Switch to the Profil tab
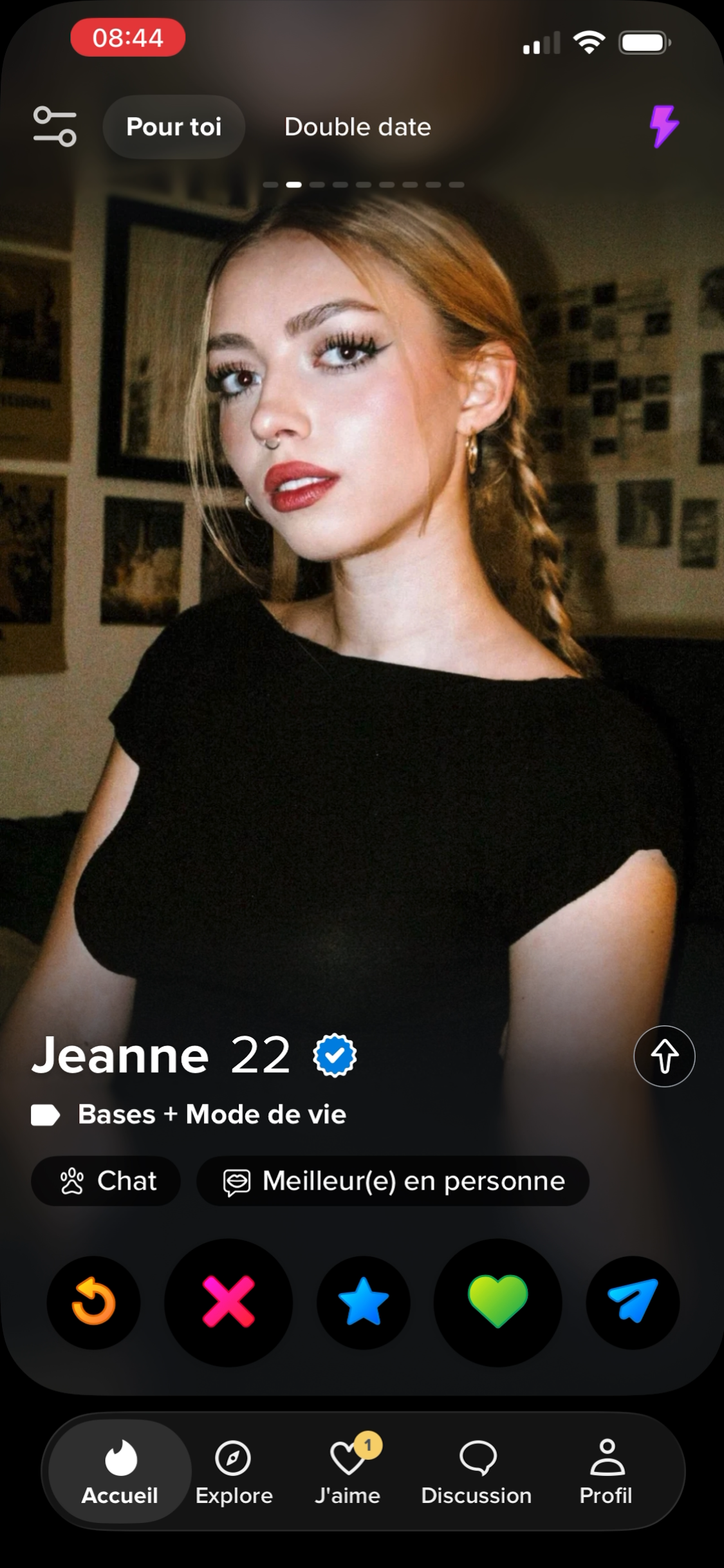Viewport: 724px width, 1568px height. click(x=606, y=1472)
